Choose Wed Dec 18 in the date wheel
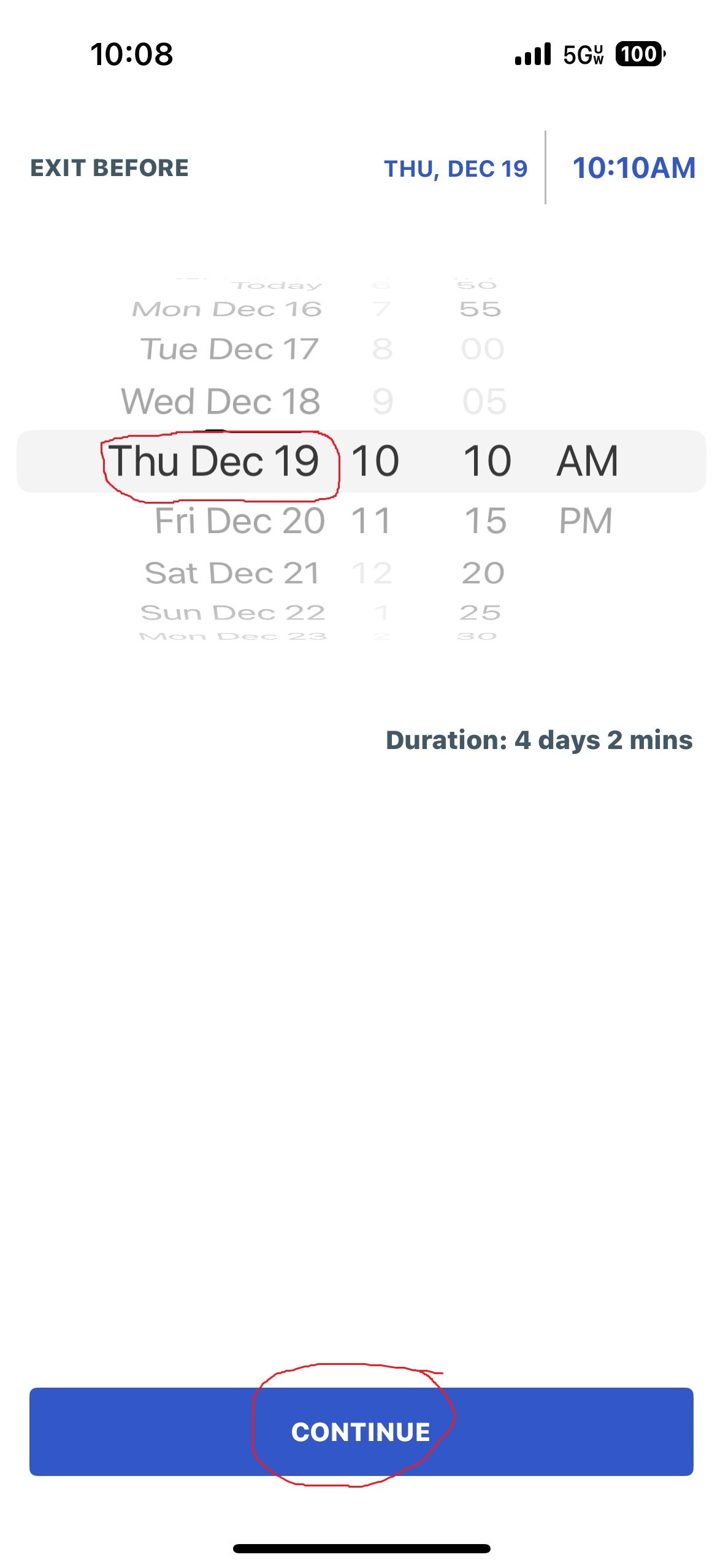 pos(221,402)
